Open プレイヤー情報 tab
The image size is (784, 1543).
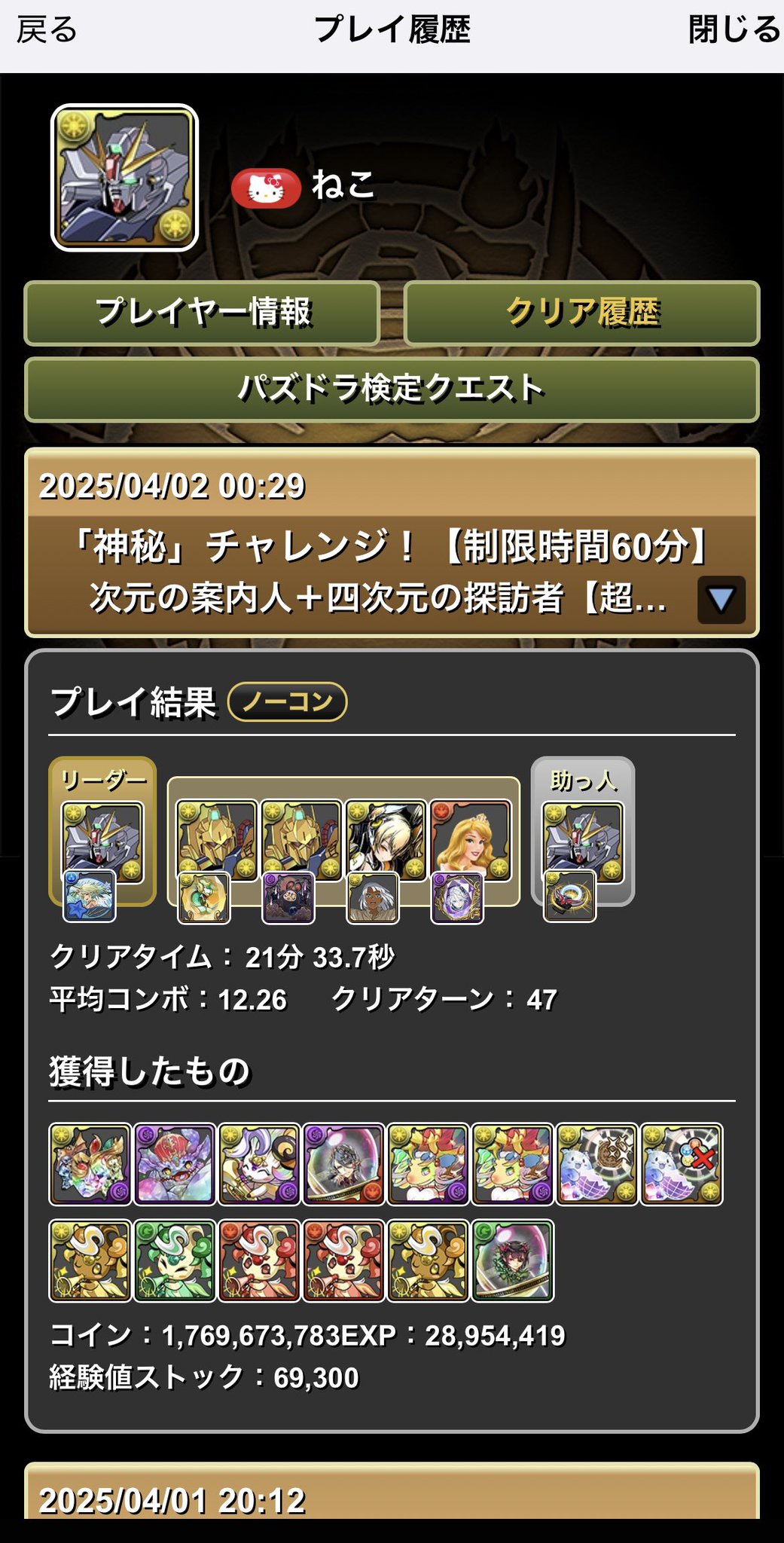point(202,313)
